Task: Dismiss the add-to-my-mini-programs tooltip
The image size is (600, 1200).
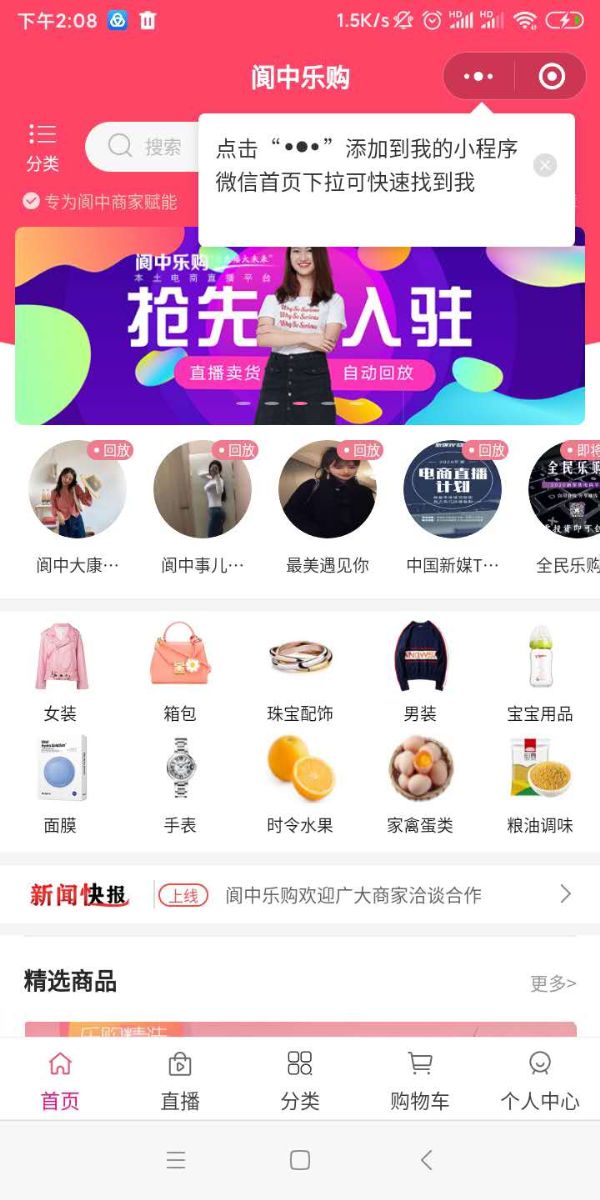Action: tap(545, 165)
